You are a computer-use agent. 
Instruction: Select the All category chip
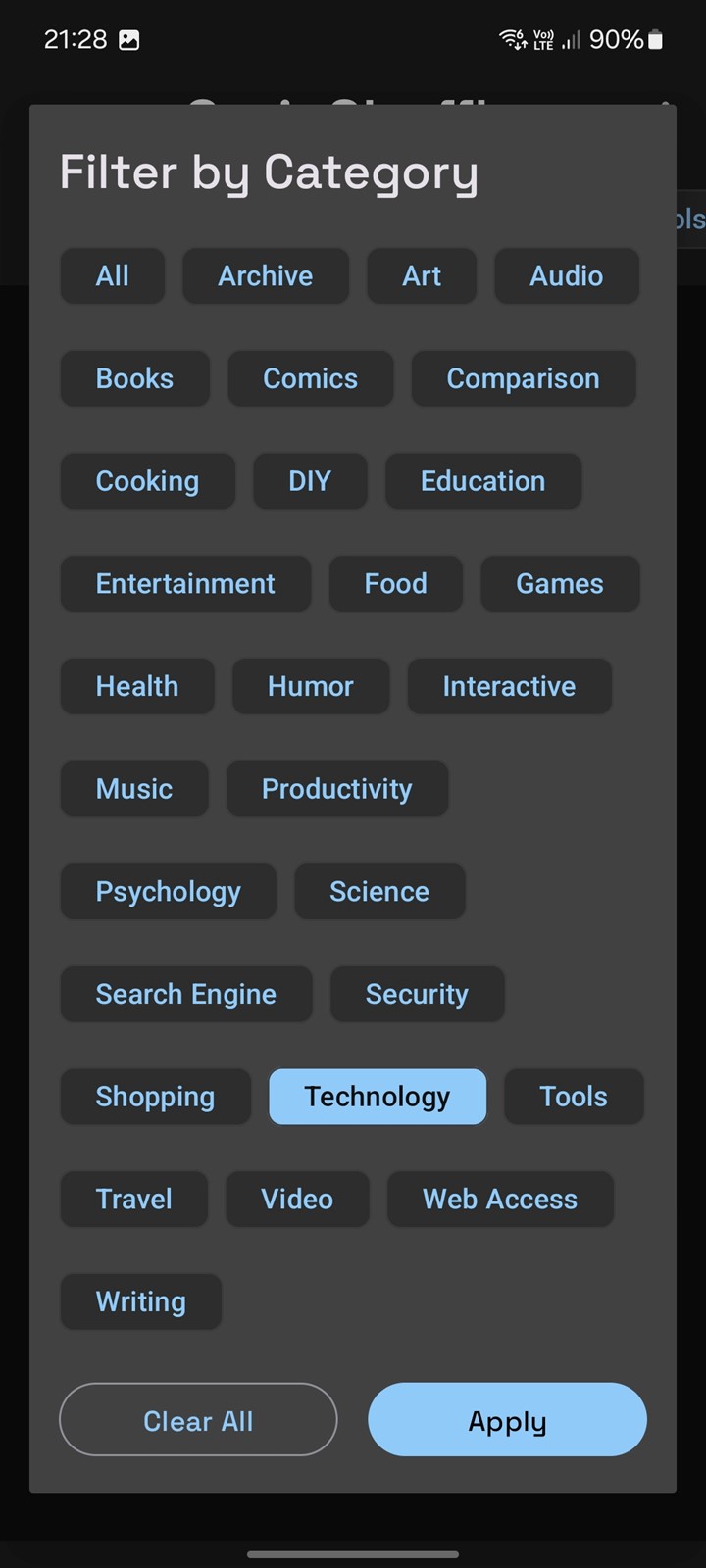[x=113, y=276]
